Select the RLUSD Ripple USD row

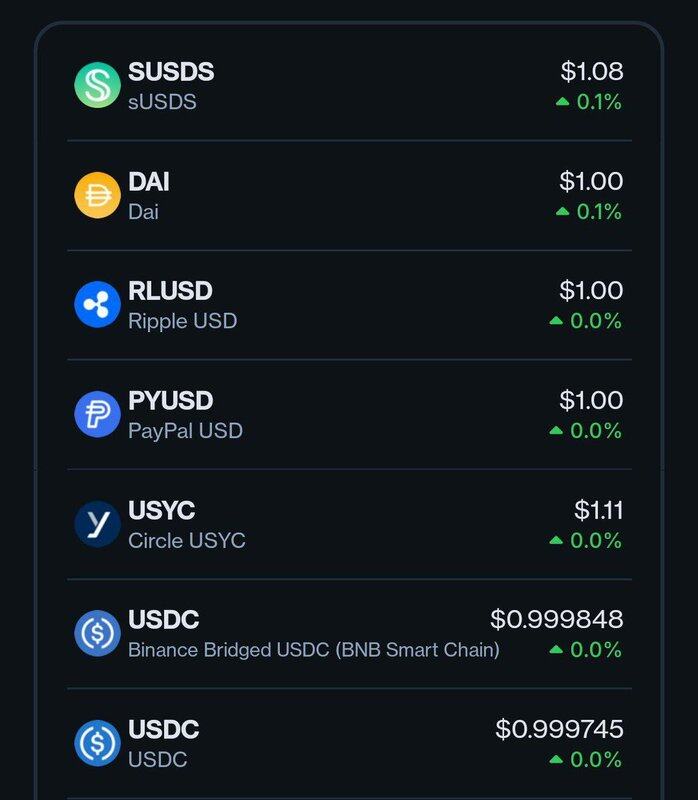[x=349, y=305]
